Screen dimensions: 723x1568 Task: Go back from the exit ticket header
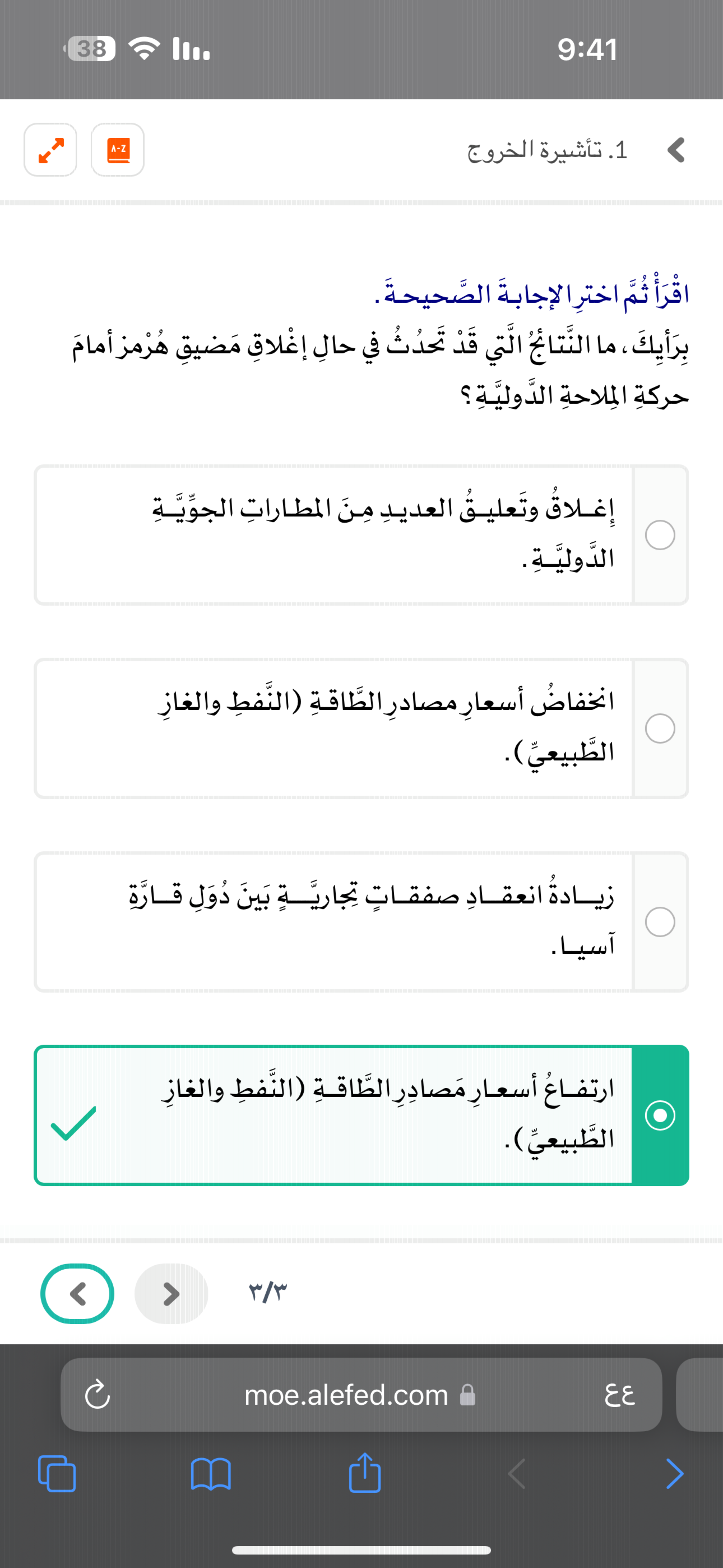[676, 150]
